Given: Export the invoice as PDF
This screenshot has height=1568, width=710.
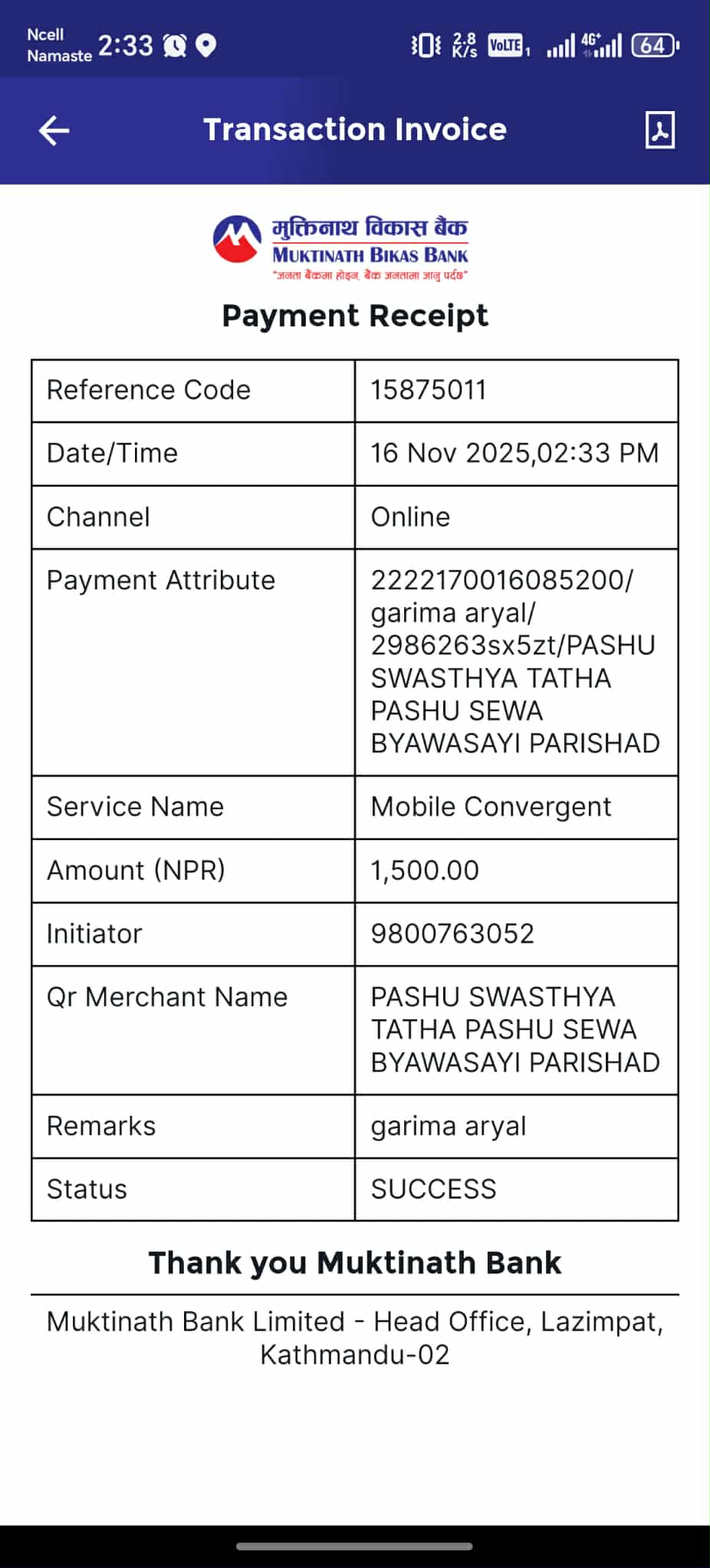Looking at the screenshot, I should 660,130.
